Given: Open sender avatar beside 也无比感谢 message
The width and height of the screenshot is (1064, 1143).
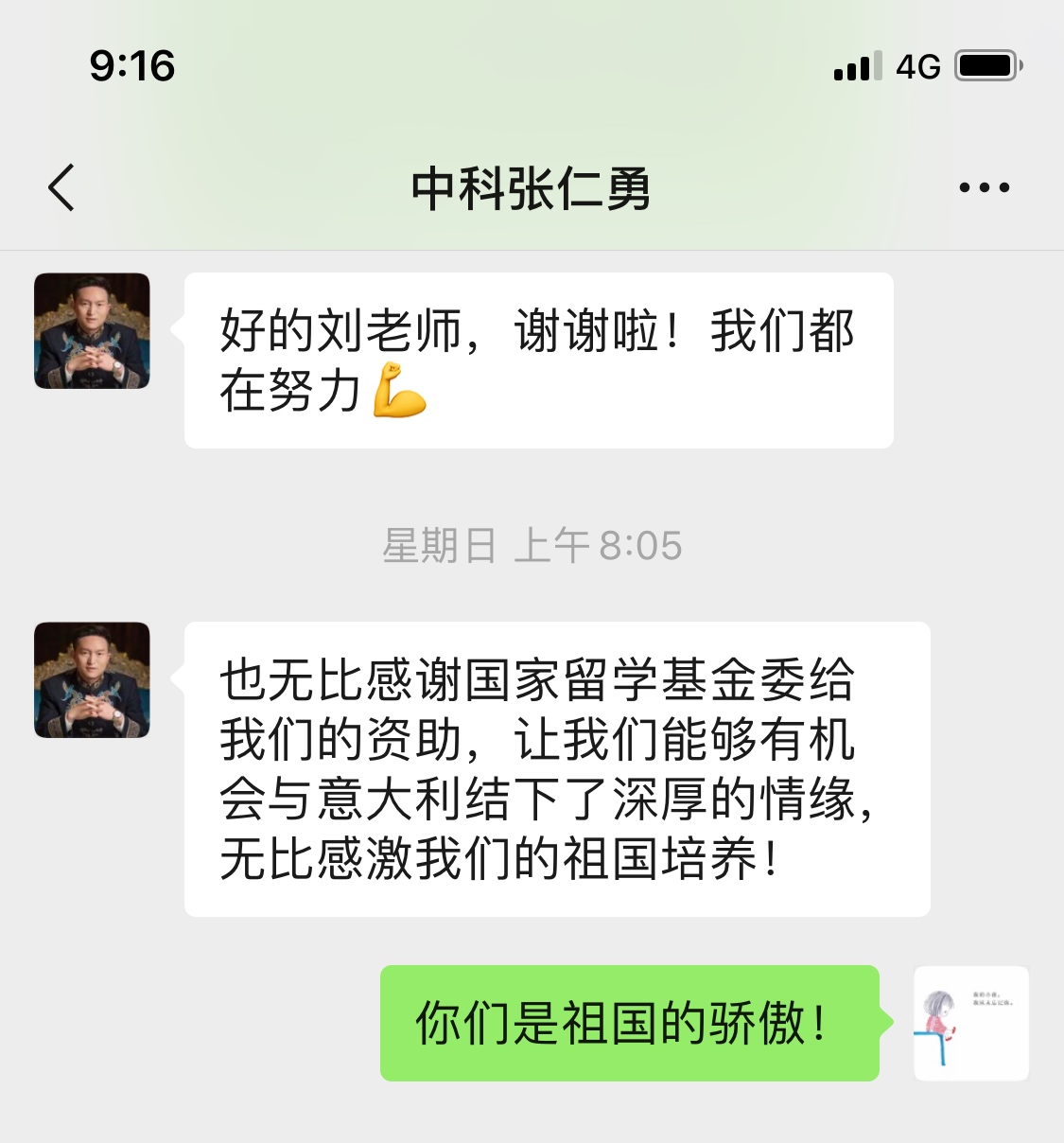Looking at the screenshot, I should 92,679.
